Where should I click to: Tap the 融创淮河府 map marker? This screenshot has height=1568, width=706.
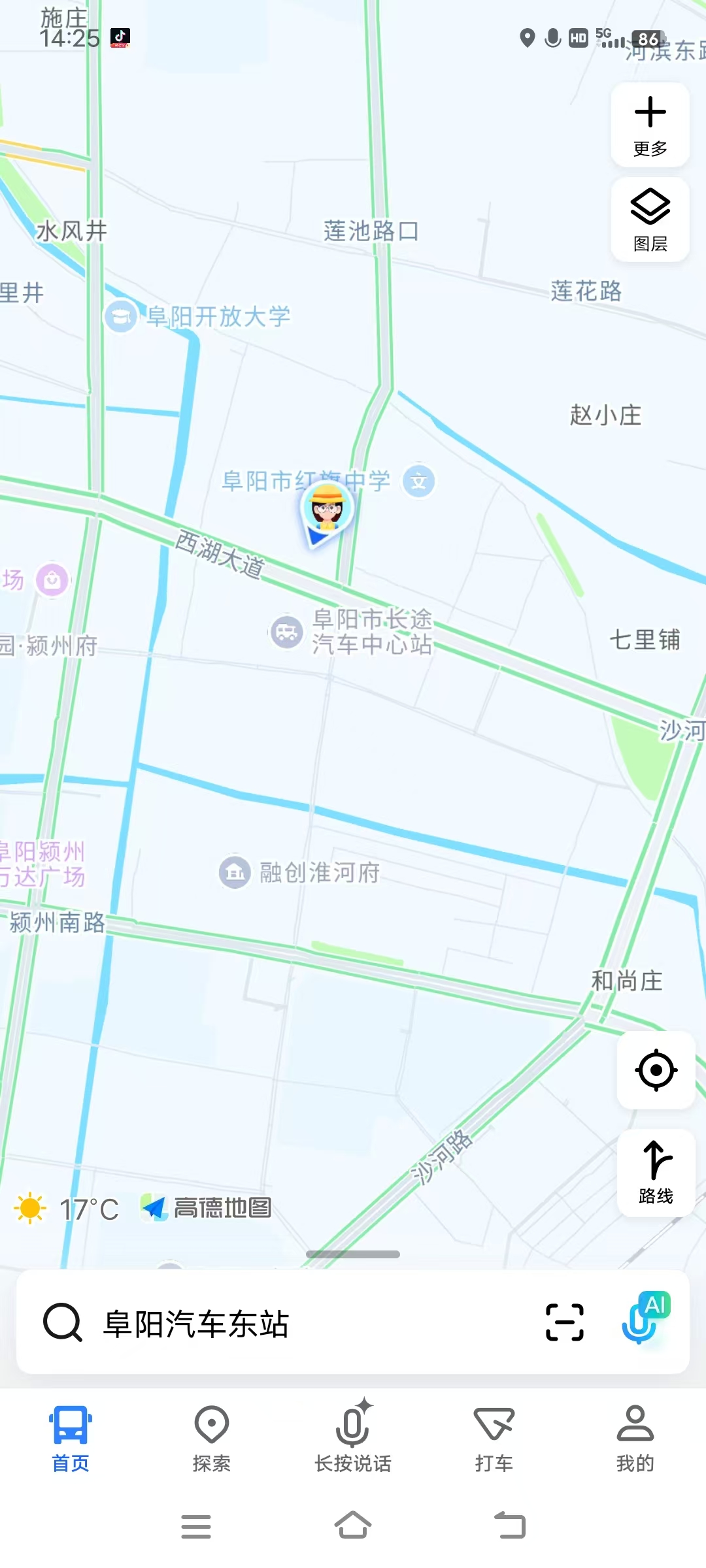point(235,872)
